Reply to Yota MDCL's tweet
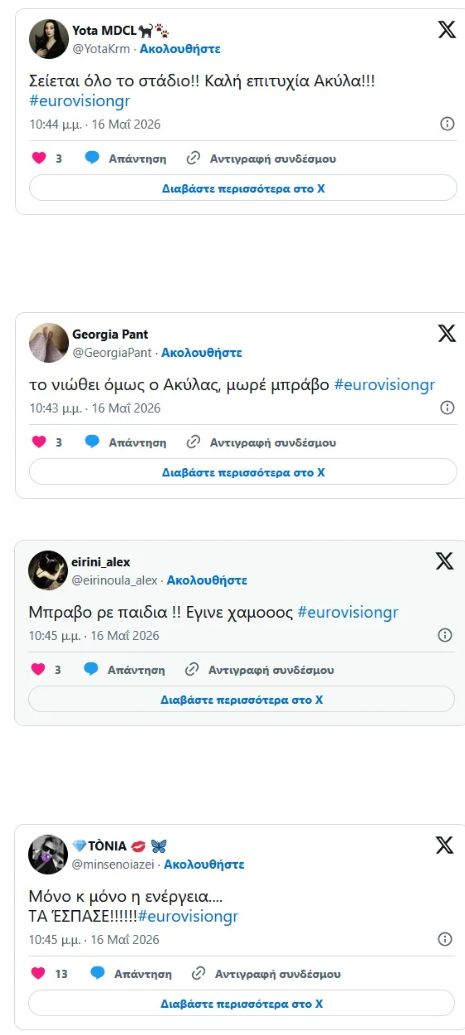Screen dimensions: 465x1035 tap(125, 158)
